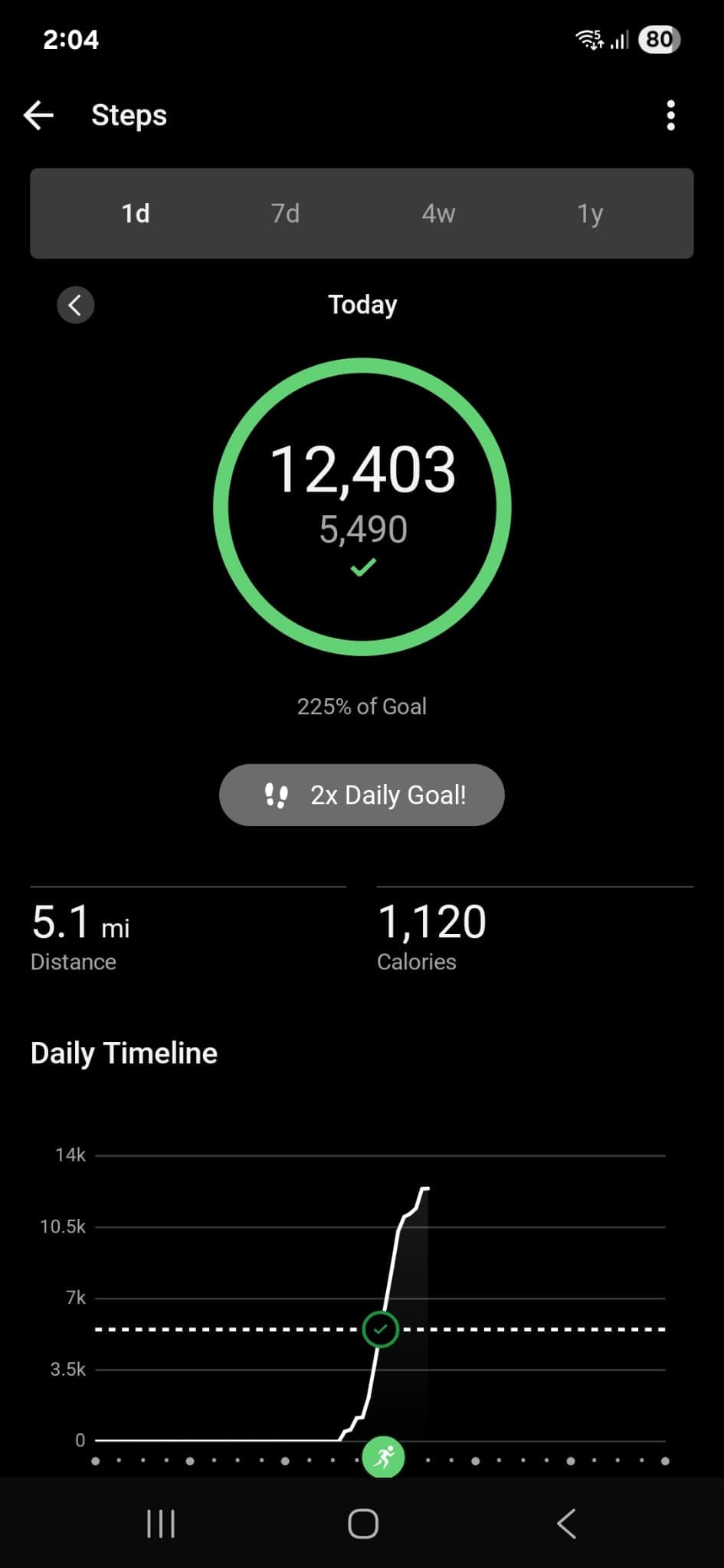Switch to the 7d view
Image resolution: width=724 pixels, height=1568 pixels.
tap(285, 214)
